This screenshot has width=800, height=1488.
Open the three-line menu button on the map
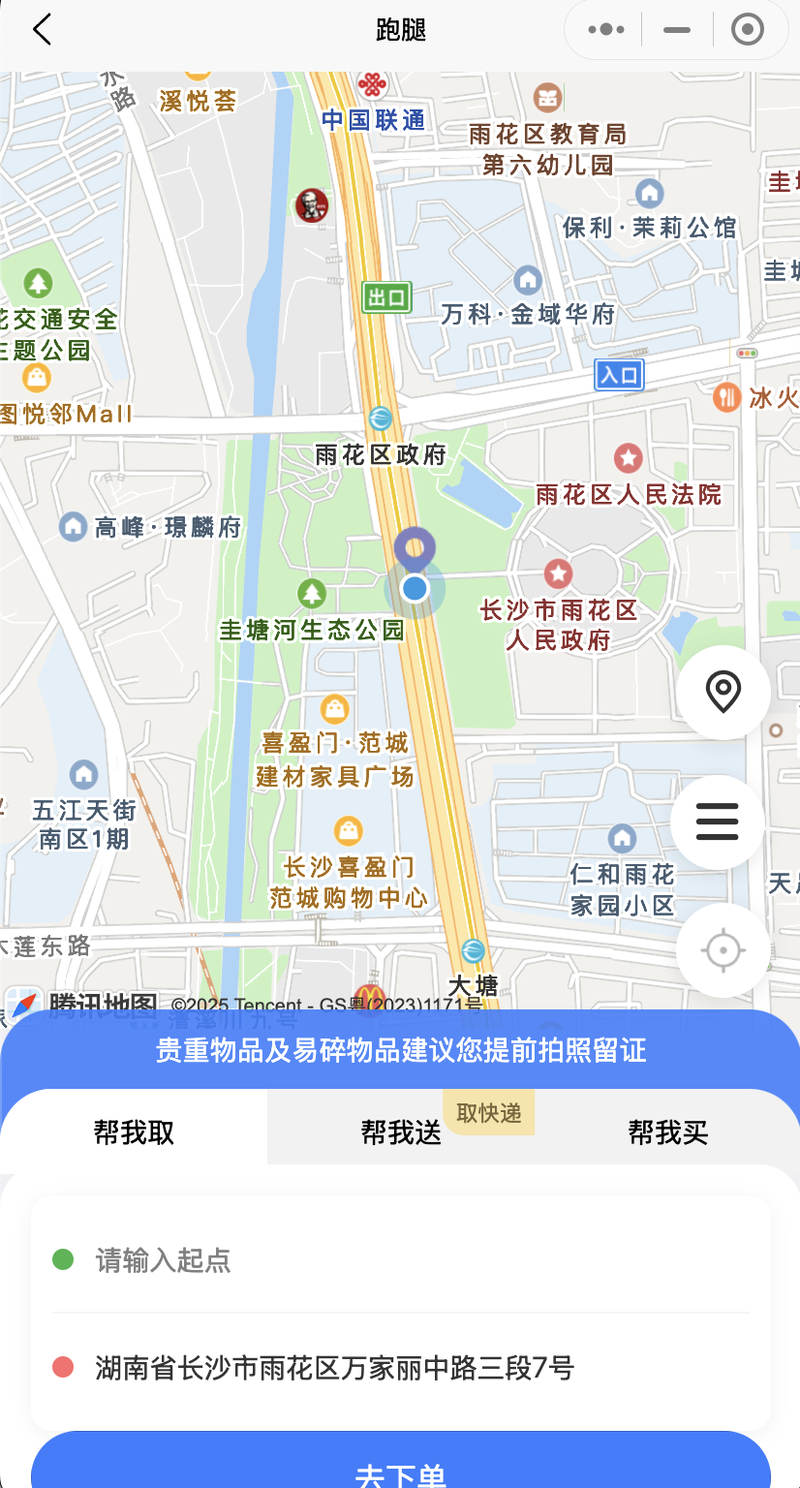click(x=718, y=822)
